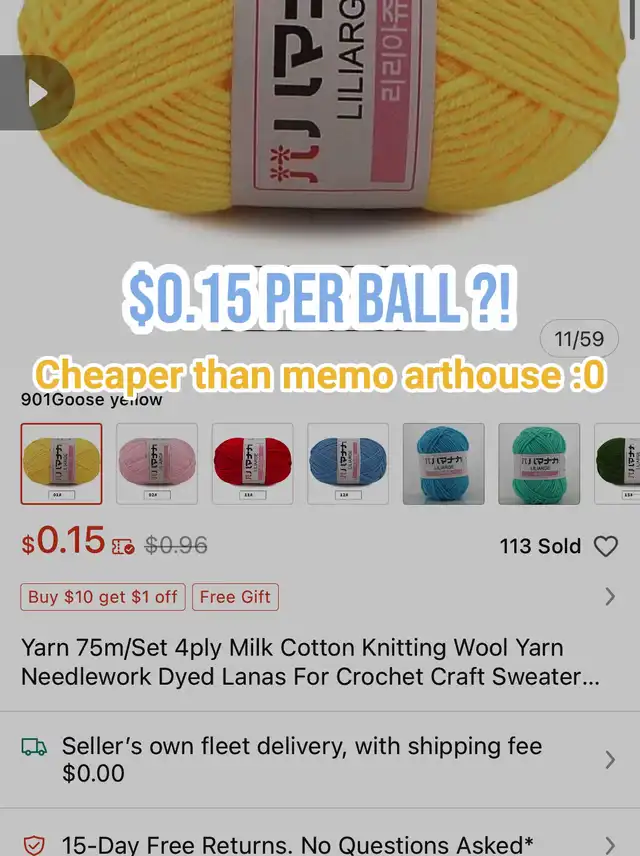
Task: Choose the mint green yarn variant
Action: (539, 463)
